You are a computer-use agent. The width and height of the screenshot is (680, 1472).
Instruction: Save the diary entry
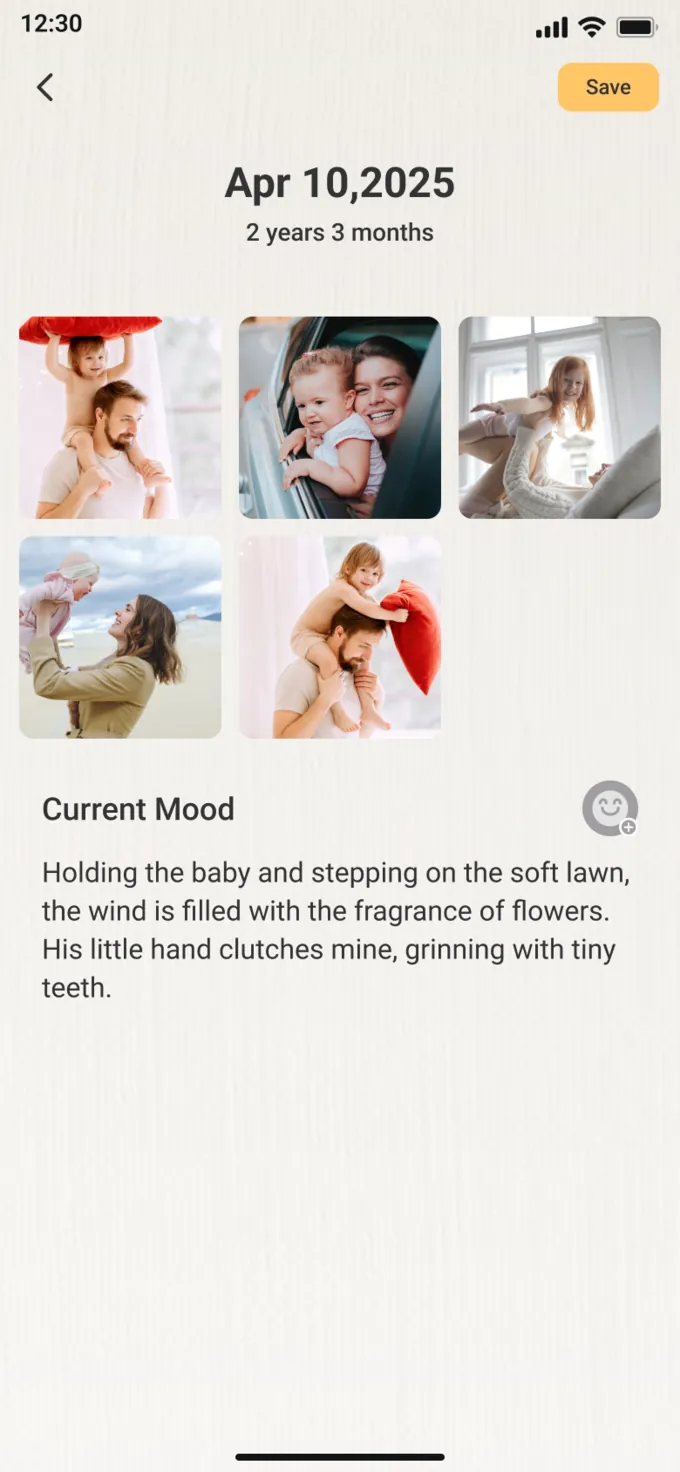click(608, 87)
